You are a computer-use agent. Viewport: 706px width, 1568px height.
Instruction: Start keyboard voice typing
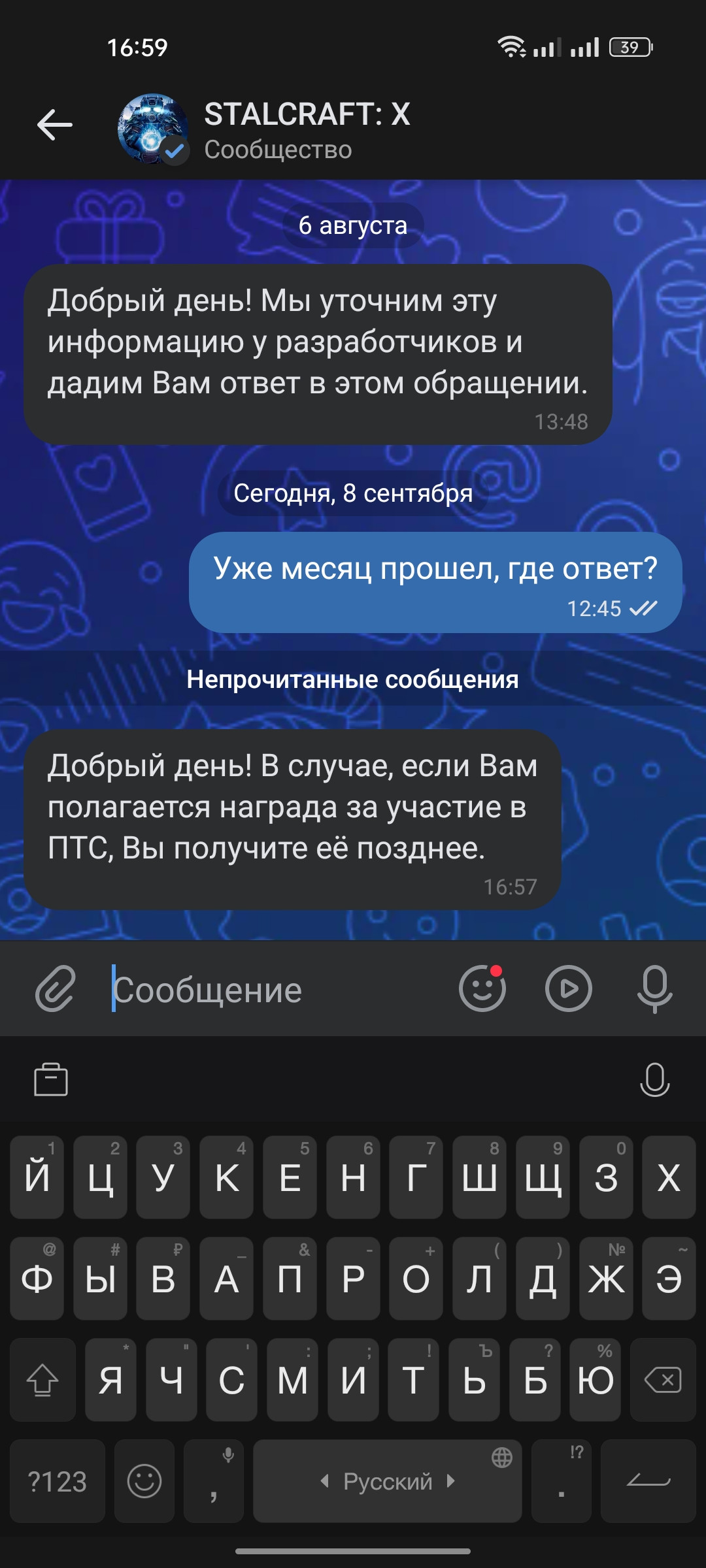tap(654, 1080)
